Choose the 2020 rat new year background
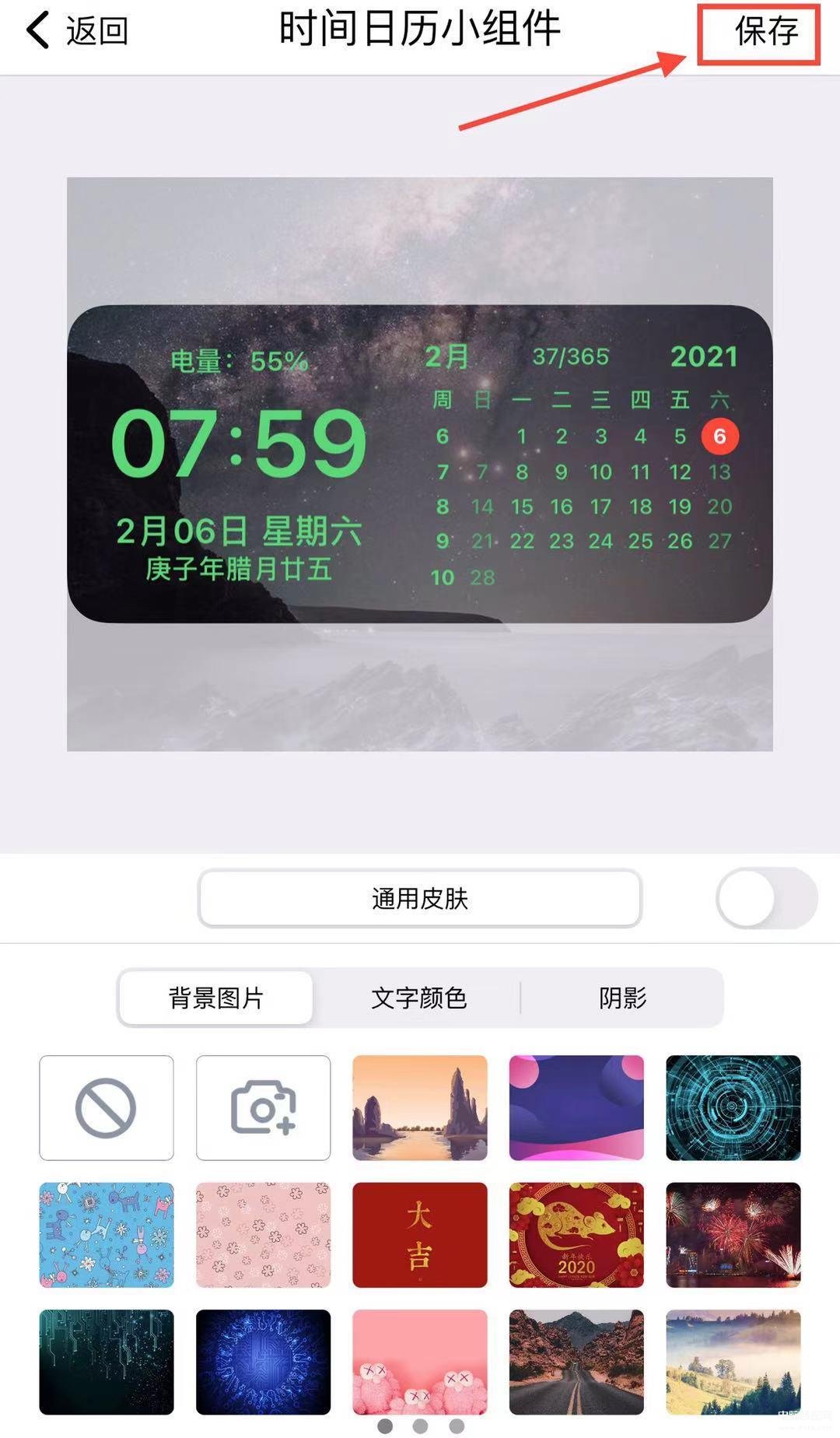Screen dimensions: 840x1438 [x=576, y=1235]
